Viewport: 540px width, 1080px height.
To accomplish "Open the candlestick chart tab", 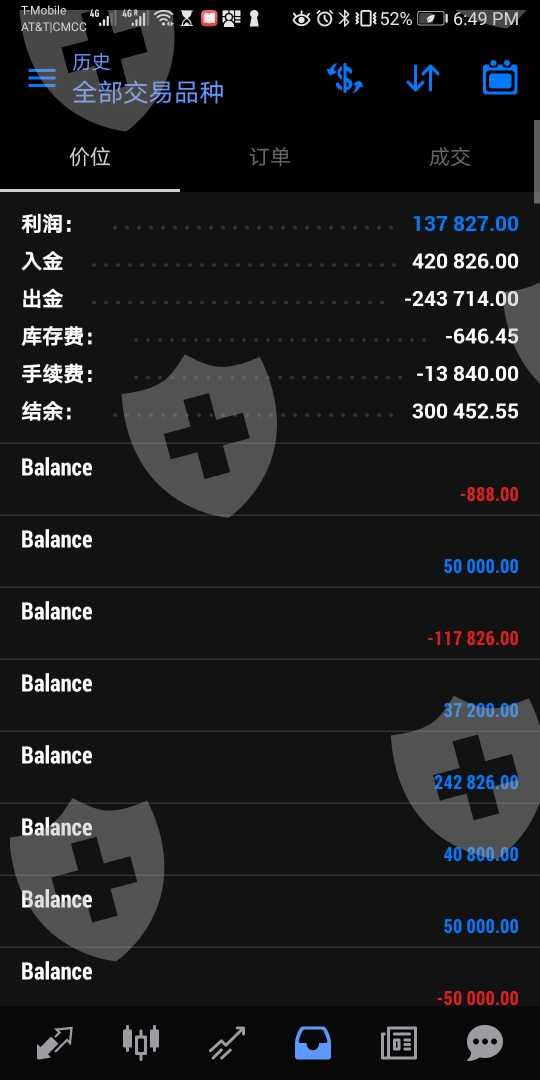I will 141,1042.
